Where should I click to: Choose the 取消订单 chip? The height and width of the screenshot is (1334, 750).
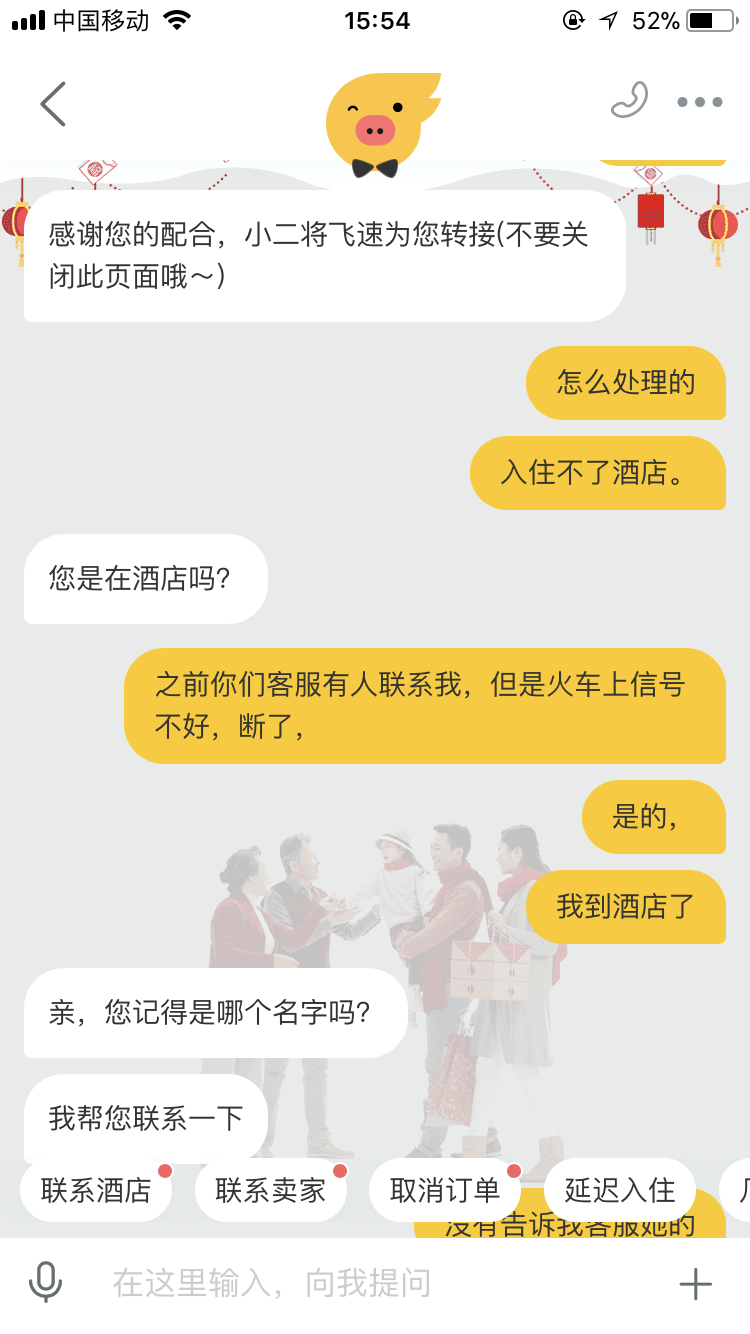tap(445, 1190)
